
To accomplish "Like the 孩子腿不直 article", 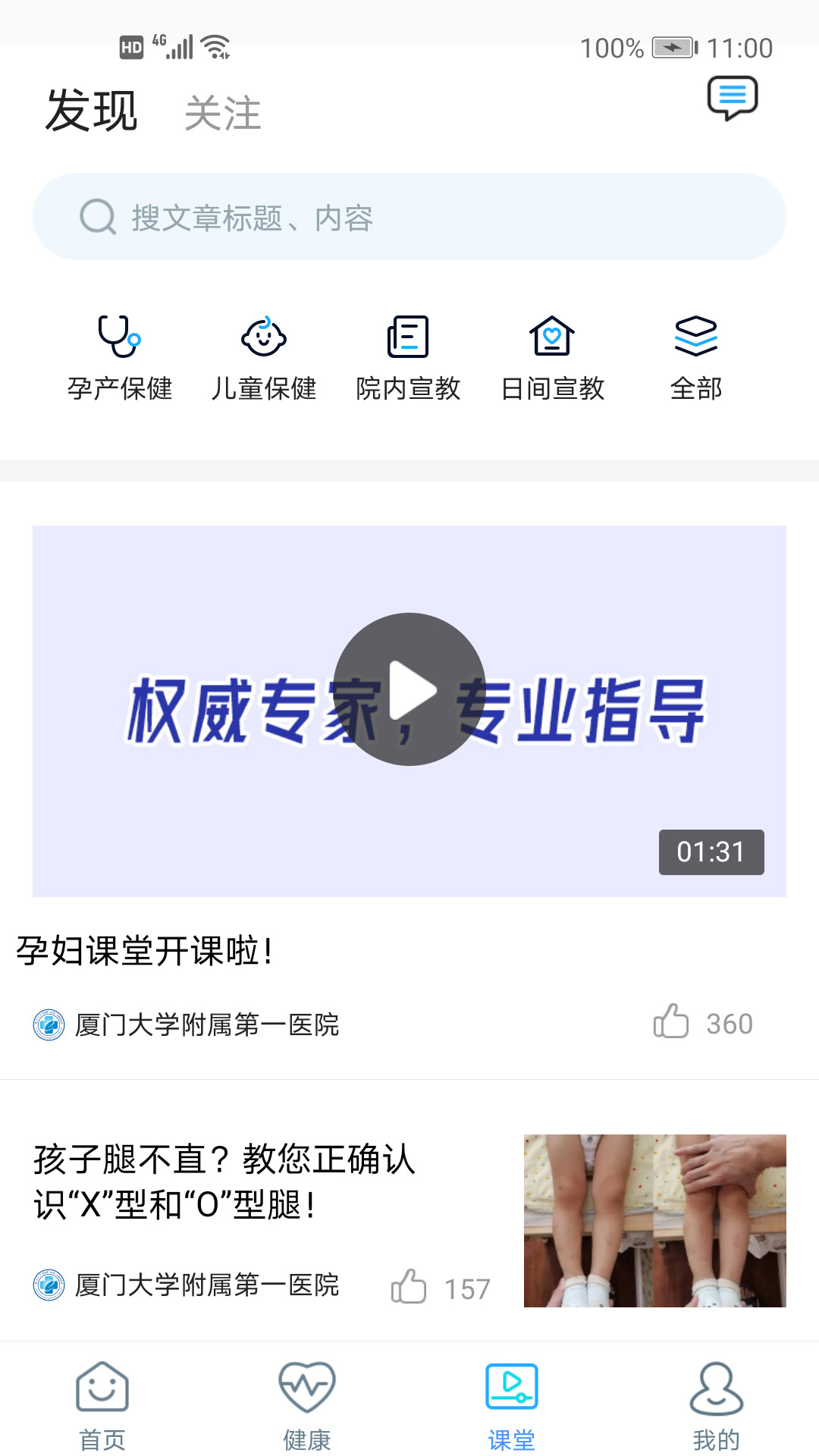I will pos(409,1286).
